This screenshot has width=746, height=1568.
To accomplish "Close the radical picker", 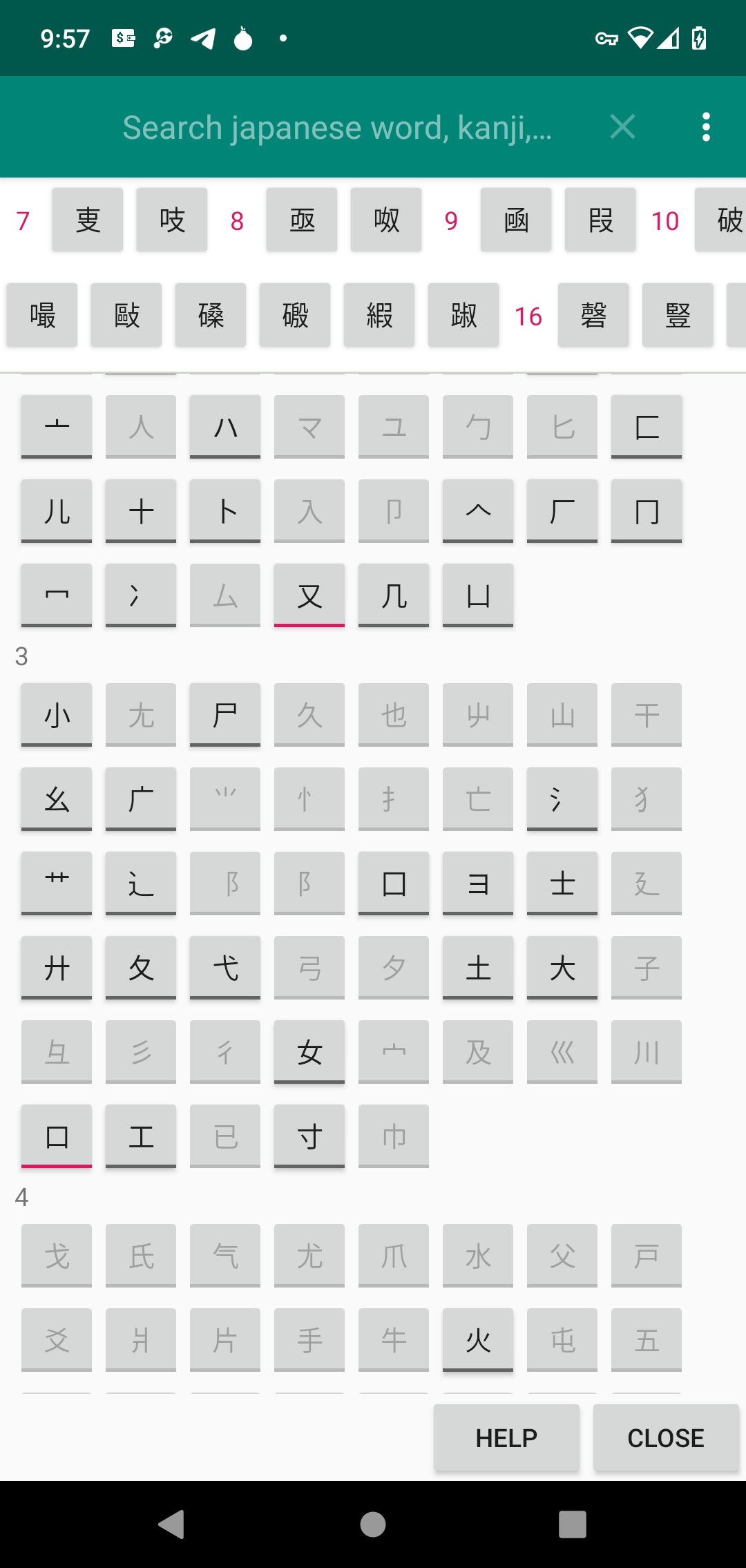I will point(666,1438).
